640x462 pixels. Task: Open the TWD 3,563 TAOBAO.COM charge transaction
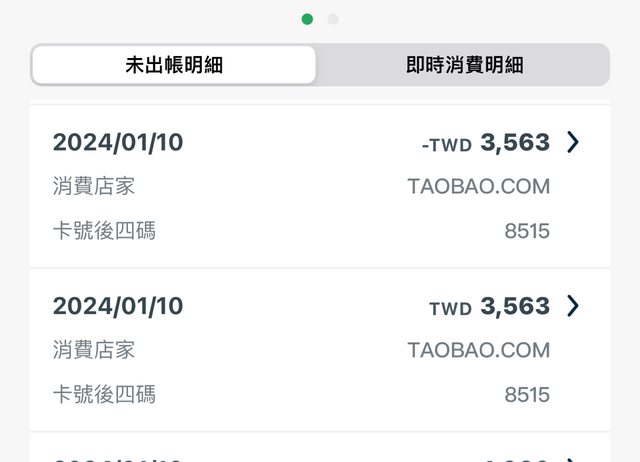572,306
